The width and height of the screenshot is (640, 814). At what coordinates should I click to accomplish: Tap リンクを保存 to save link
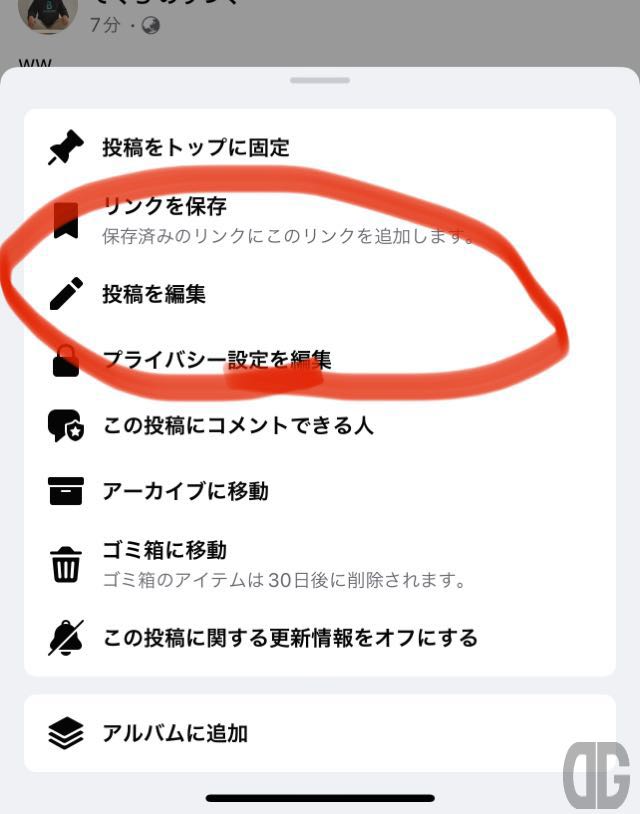[x=165, y=207]
